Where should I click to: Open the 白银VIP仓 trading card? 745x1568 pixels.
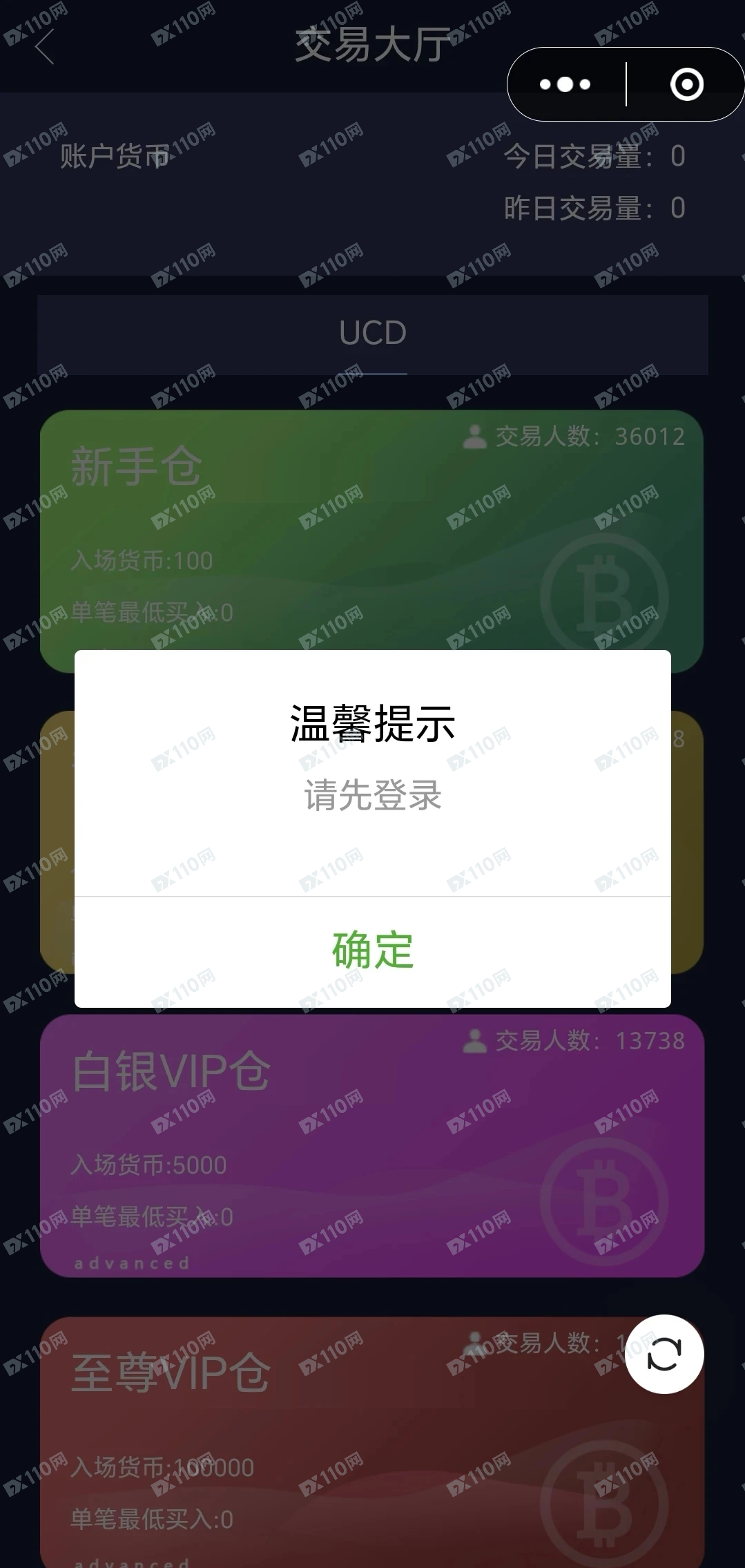coord(371,1145)
